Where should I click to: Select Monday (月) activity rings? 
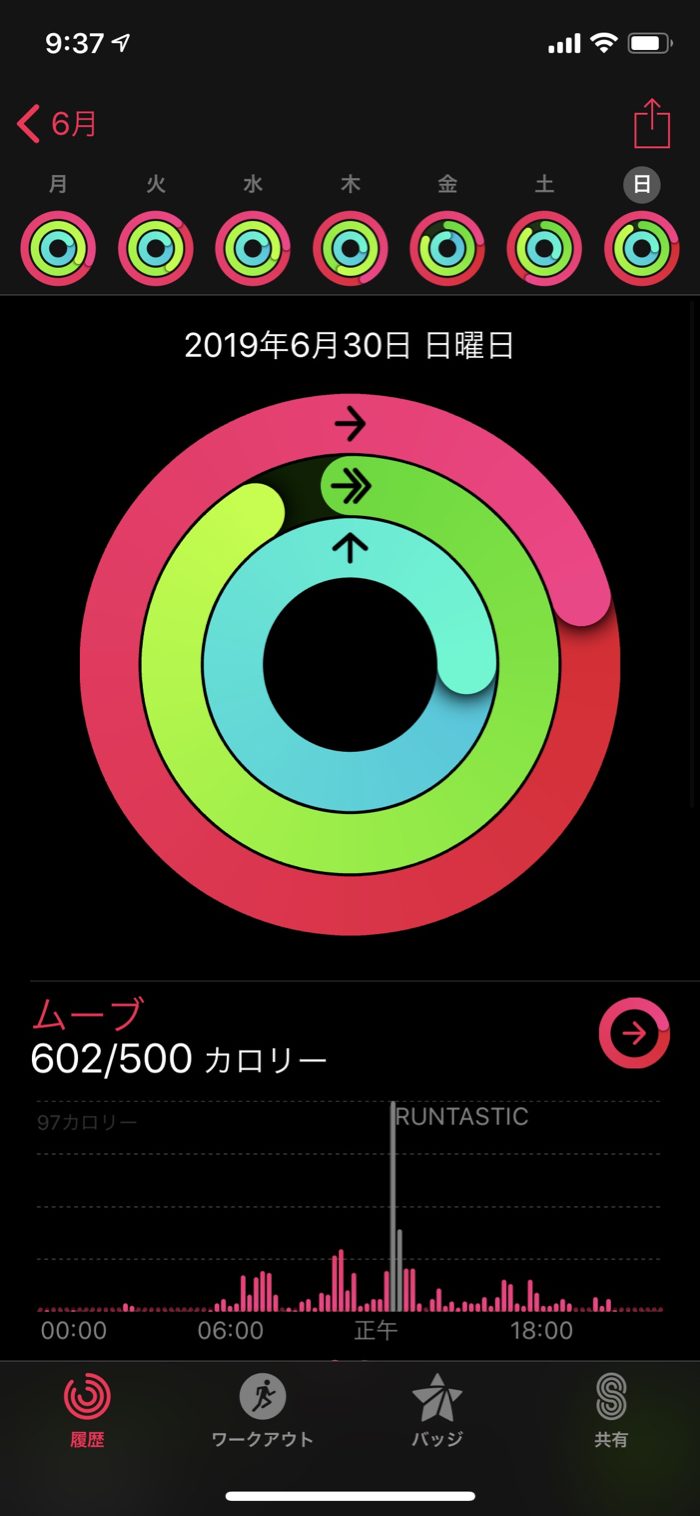(58, 249)
